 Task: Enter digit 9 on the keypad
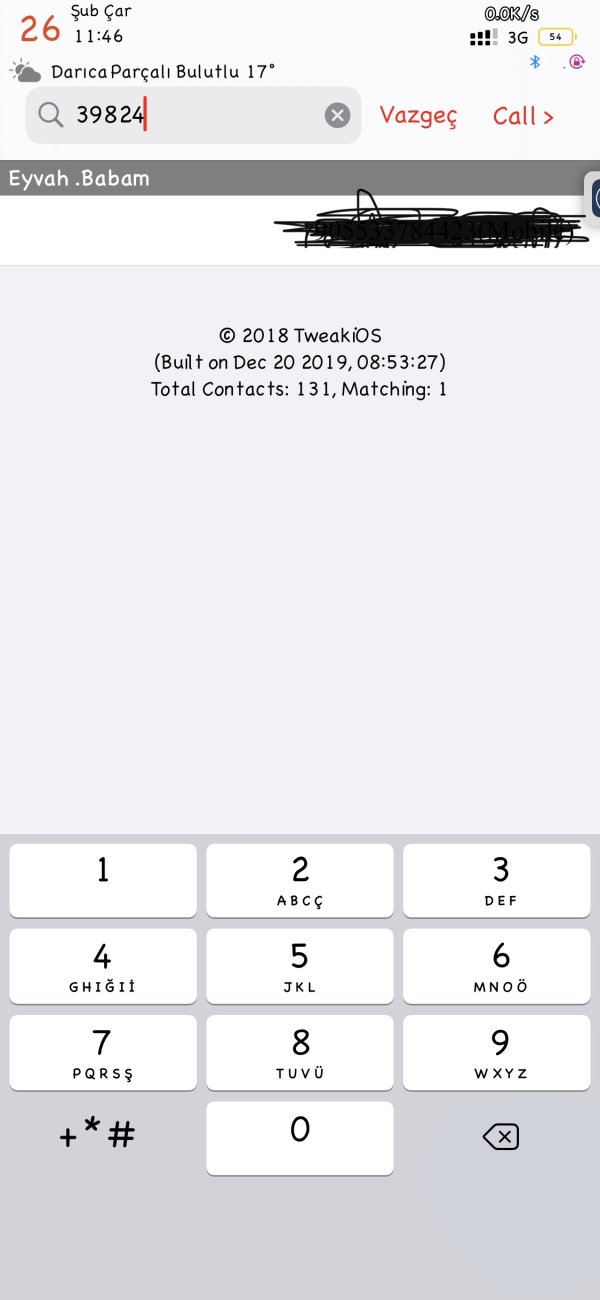(x=496, y=1052)
